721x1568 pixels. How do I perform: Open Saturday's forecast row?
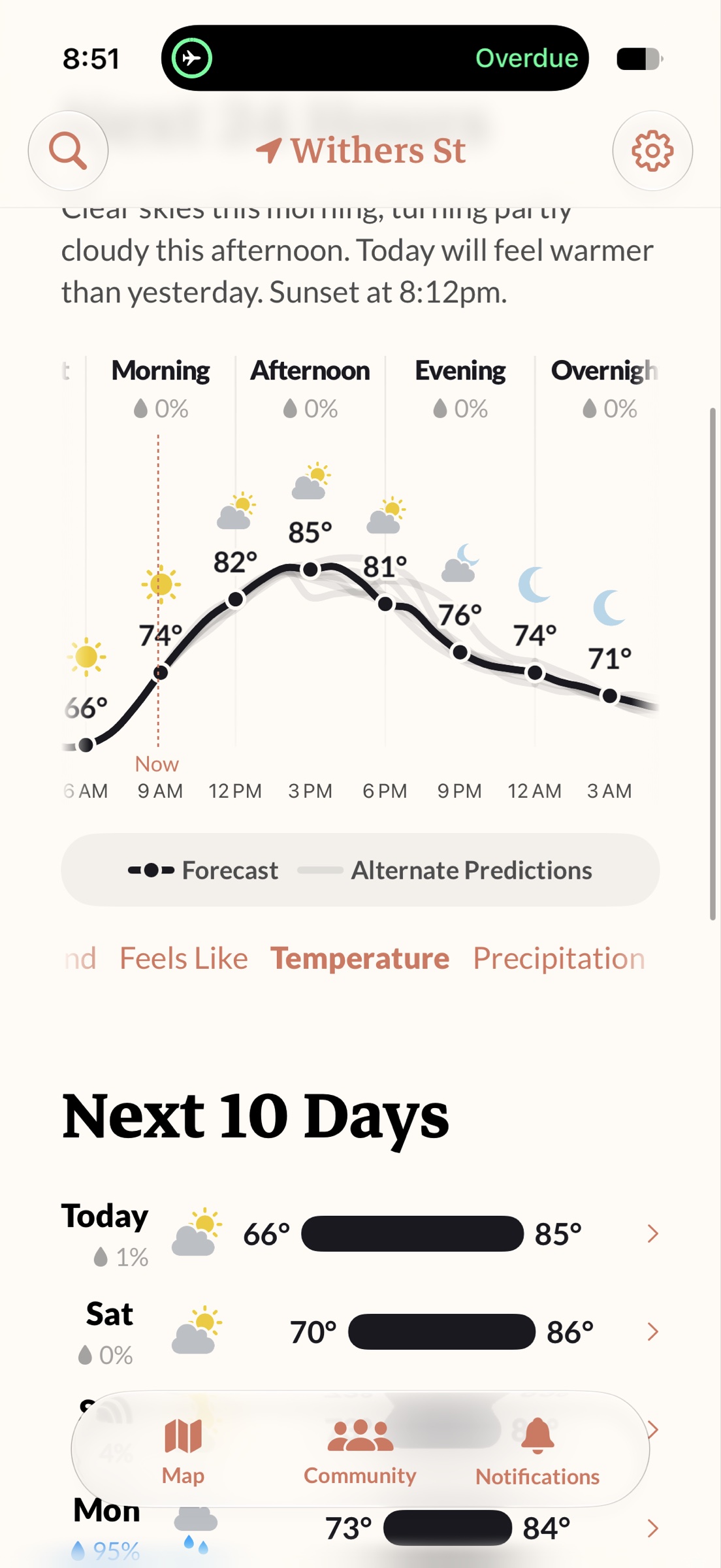[360, 1331]
